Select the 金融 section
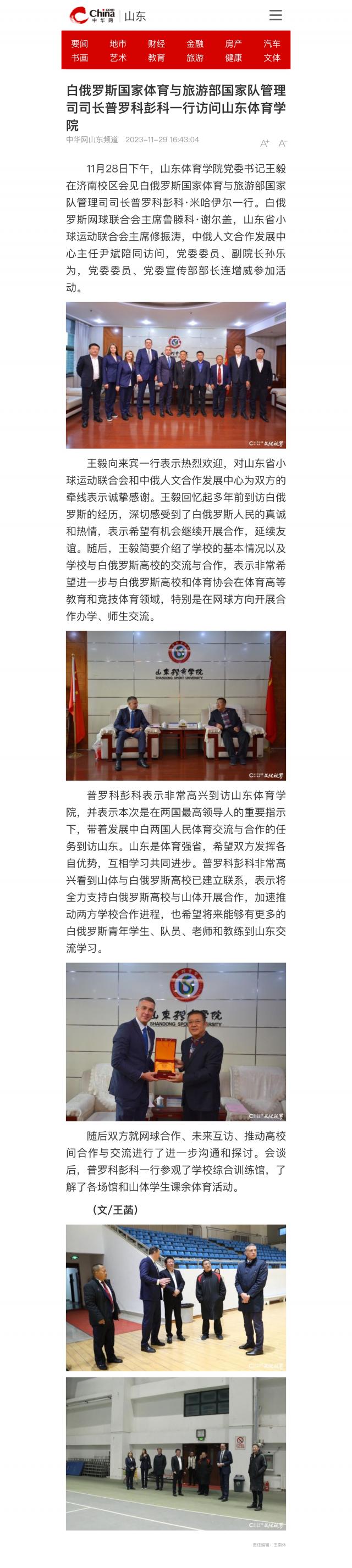 tap(195, 44)
